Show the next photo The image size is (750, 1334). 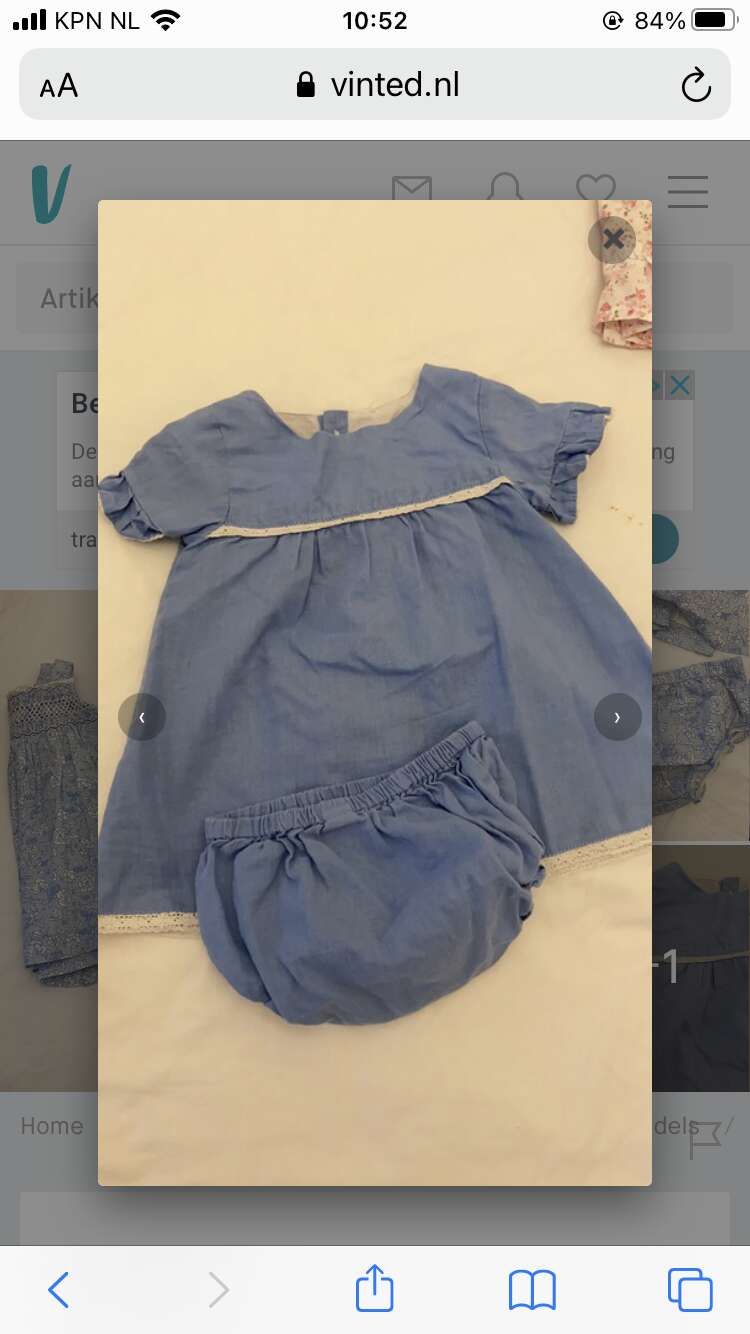tap(617, 717)
